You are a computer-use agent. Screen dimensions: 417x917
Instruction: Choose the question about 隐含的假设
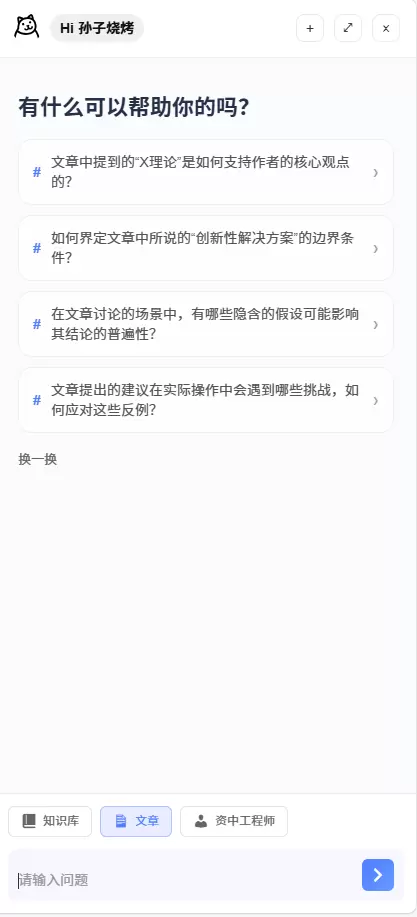pos(206,324)
